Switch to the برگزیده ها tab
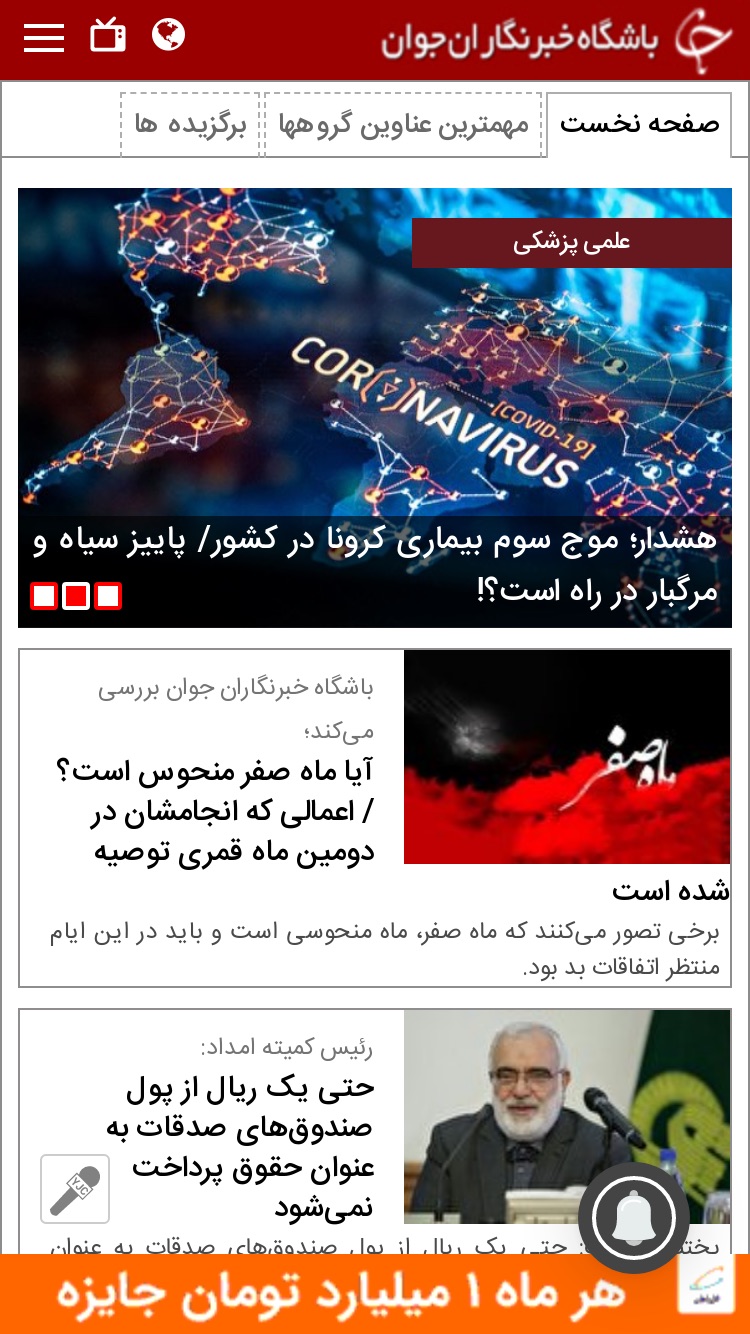The height and width of the screenshot is (1334, 750). [x=190, y=125]
